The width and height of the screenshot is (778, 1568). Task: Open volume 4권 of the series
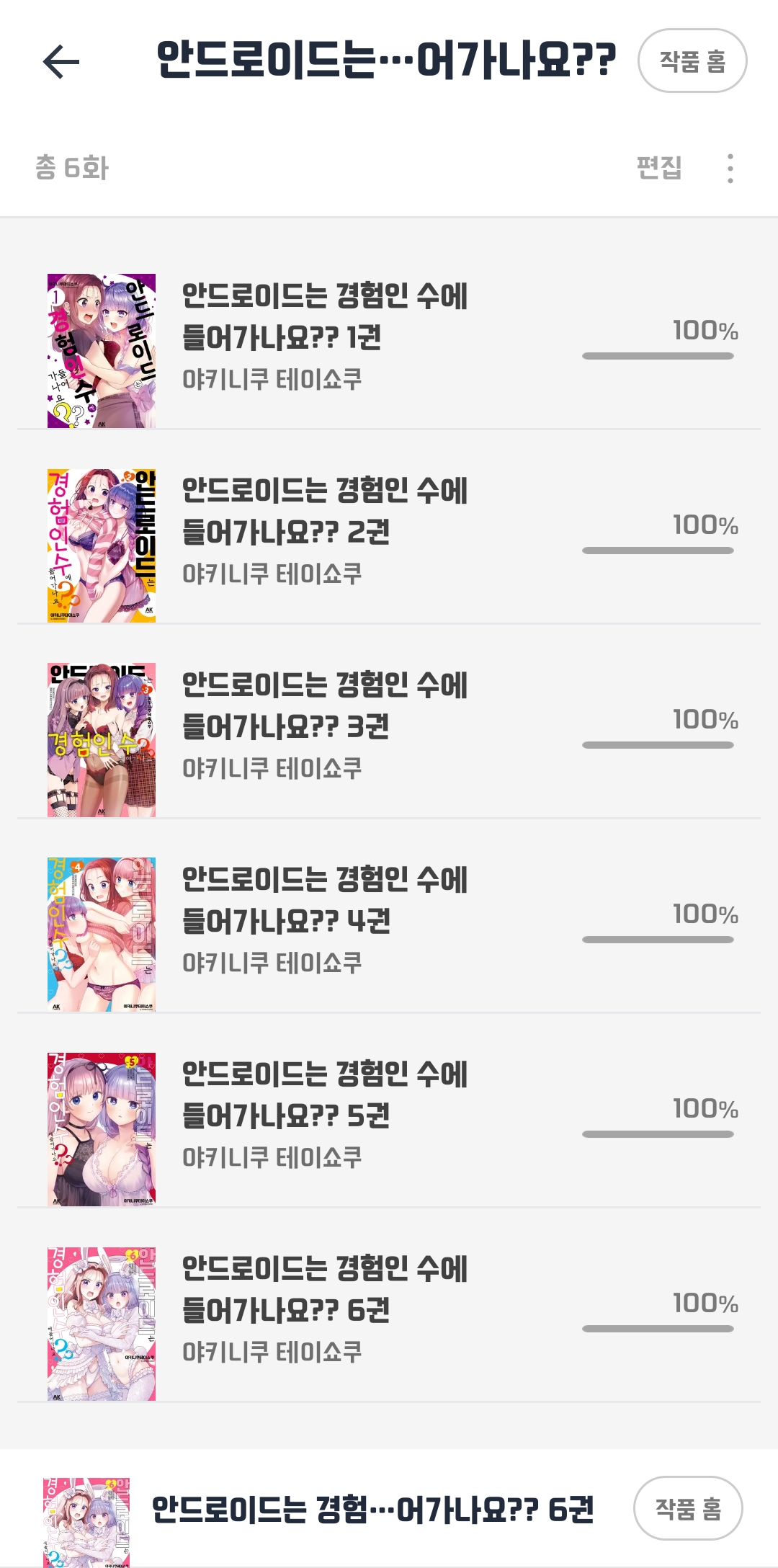pos(324,920)
